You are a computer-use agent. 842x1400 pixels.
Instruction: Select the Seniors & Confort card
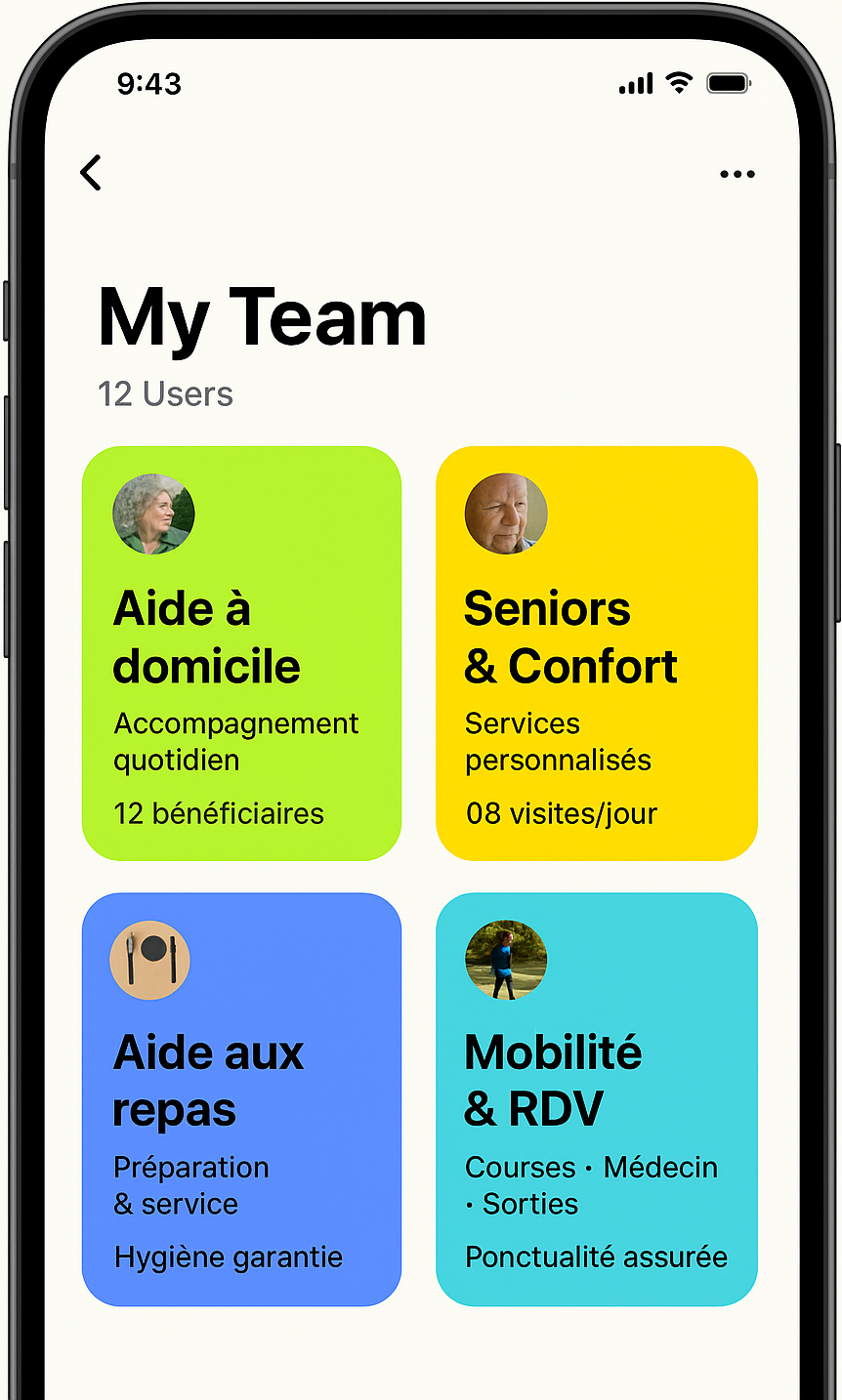(596, 653)
